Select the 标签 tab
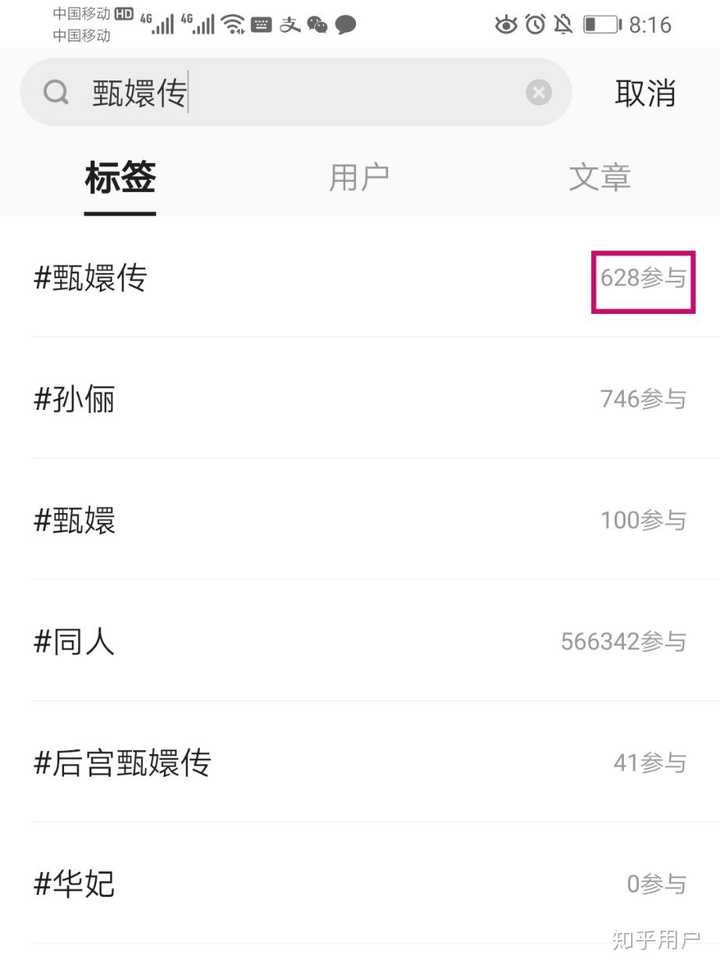The width and height of the screenshot is (720, 965). [120, 178]
